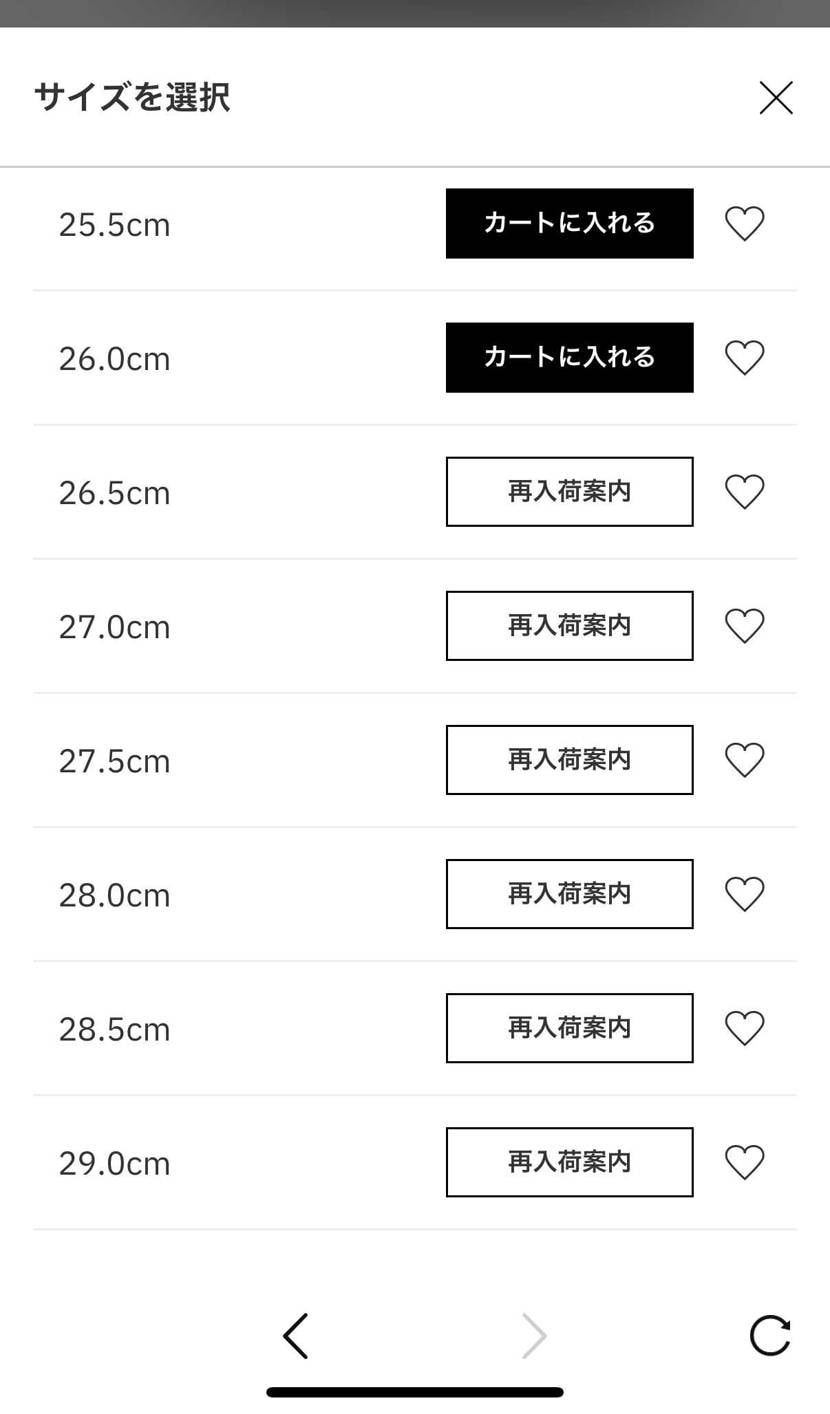830x1414 pixels.
Task: Close the サイズを選択 size selection panel
Action: pos(776,98)
